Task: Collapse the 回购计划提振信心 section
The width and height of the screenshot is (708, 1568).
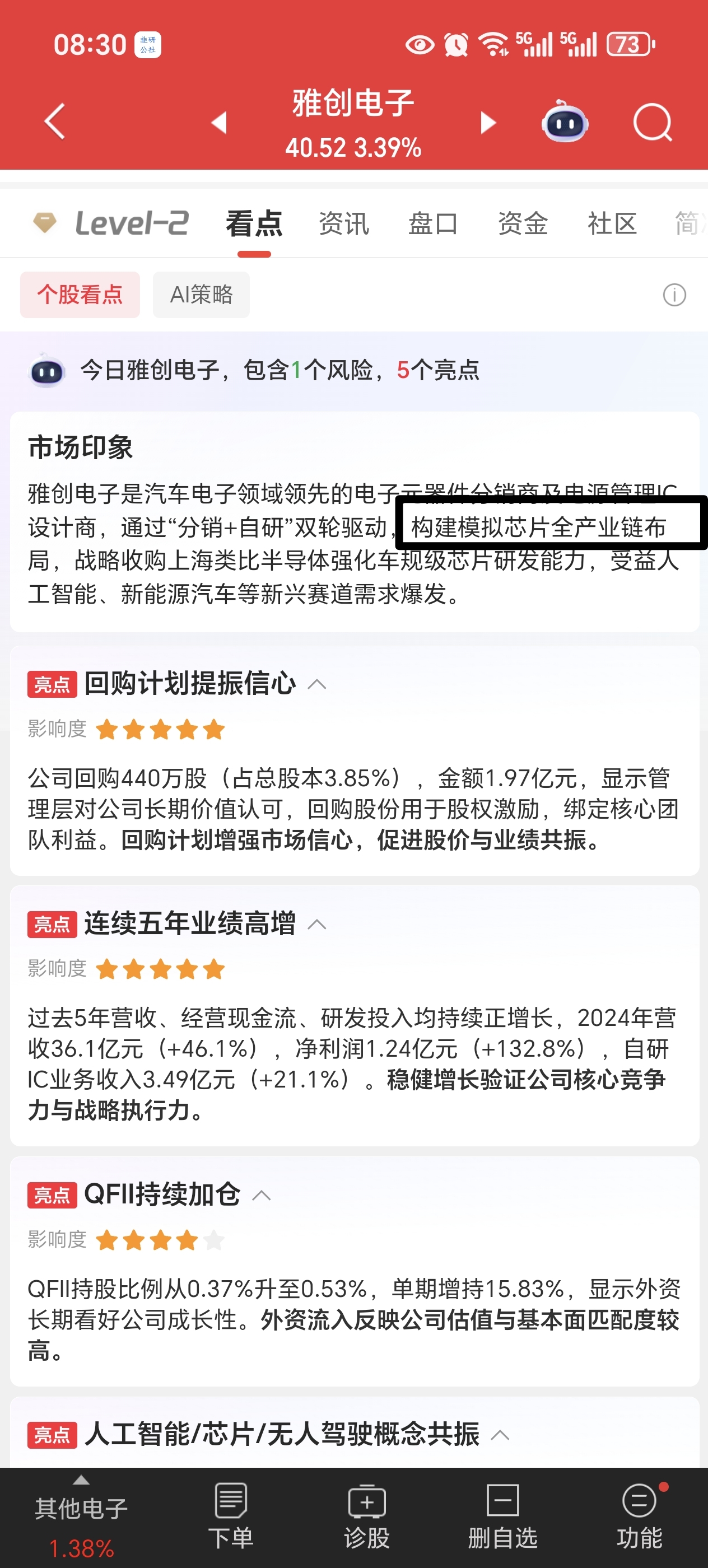Action: [x=316, y=684]
